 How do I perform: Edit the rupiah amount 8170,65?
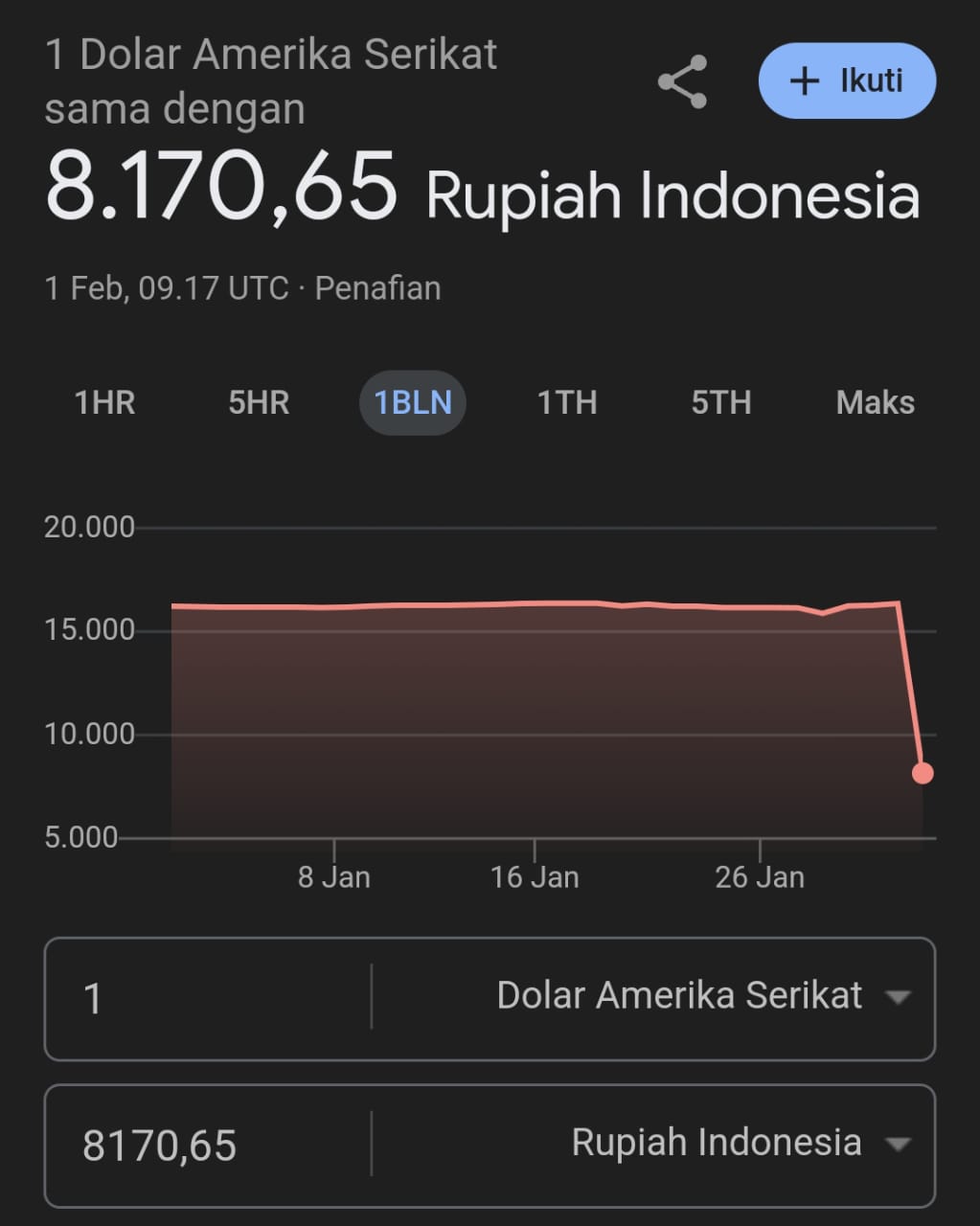[206, 1146]
